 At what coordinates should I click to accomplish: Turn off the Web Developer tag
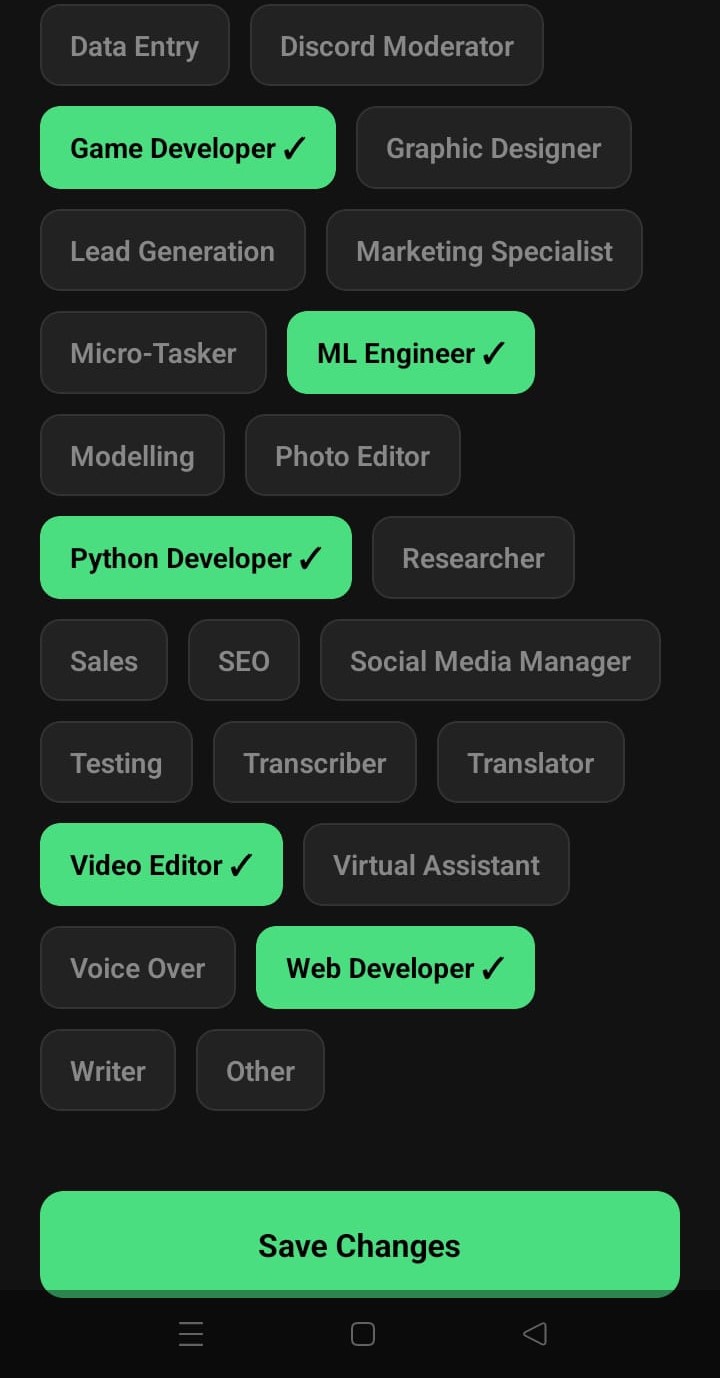[x=395, y=967]
